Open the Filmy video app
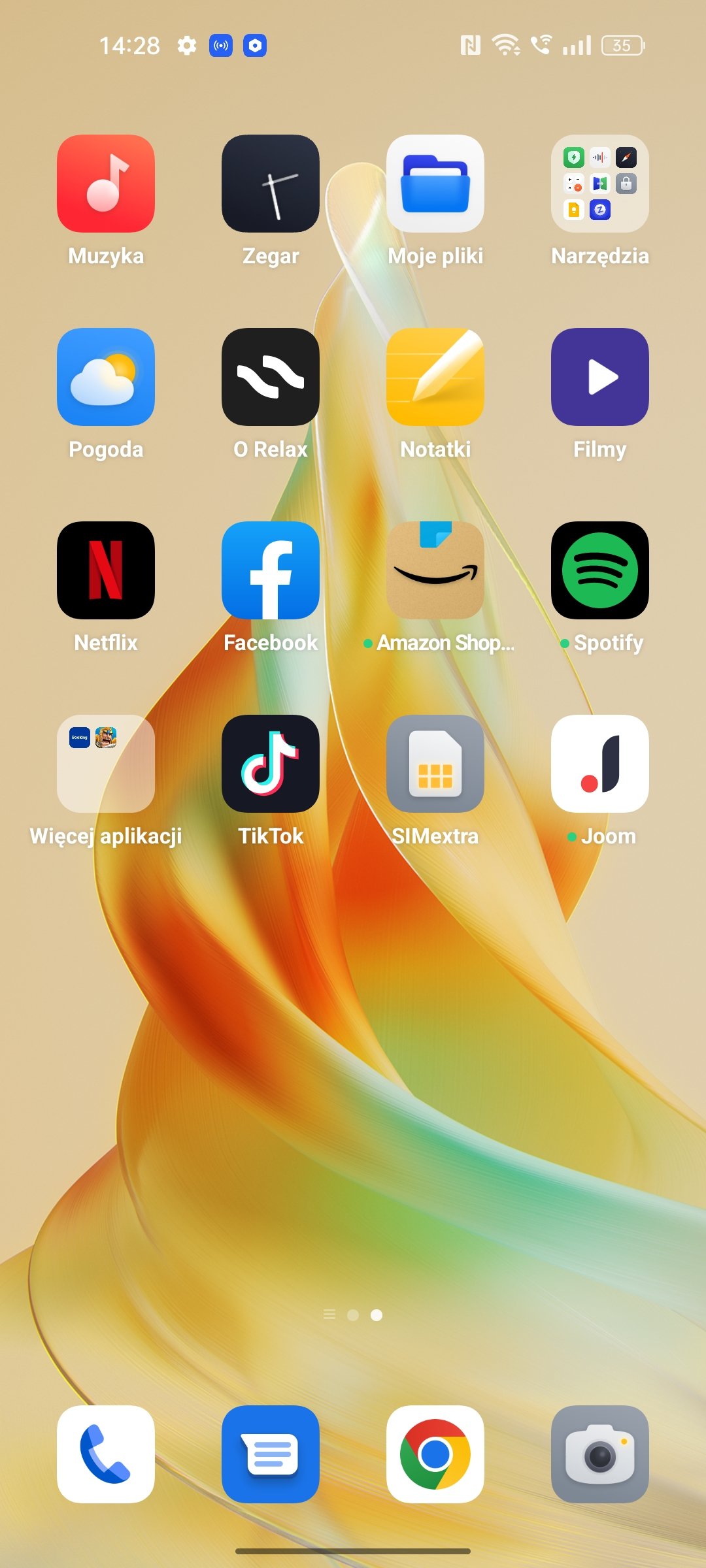Image resolution: width=706 pixels, height=1568 pixels. pyautogui.click(x=600, y=377)
